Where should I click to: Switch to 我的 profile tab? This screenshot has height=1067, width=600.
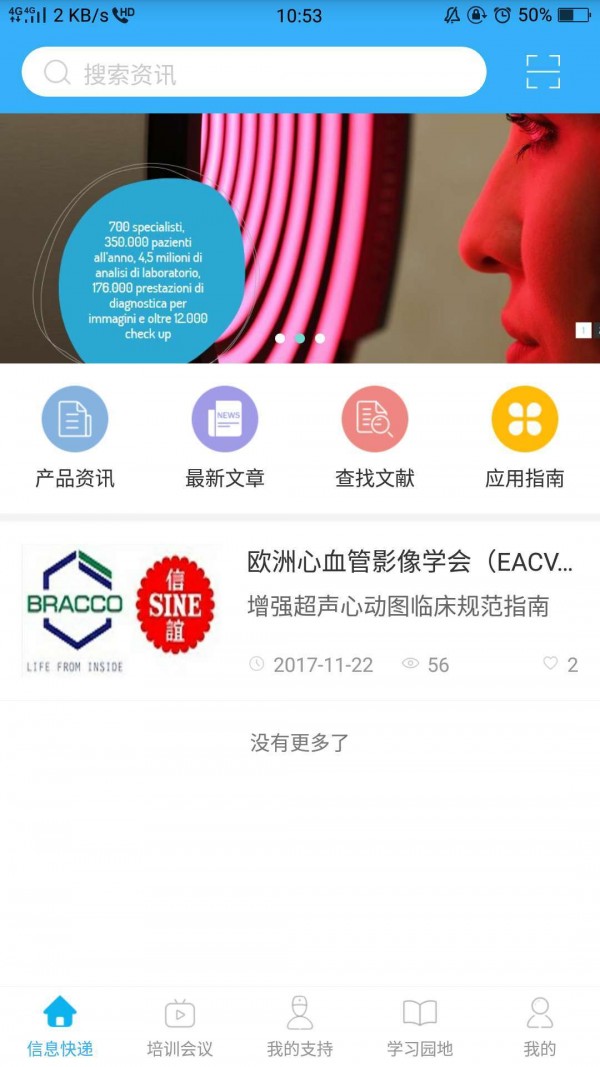[x=540, y=1026]
